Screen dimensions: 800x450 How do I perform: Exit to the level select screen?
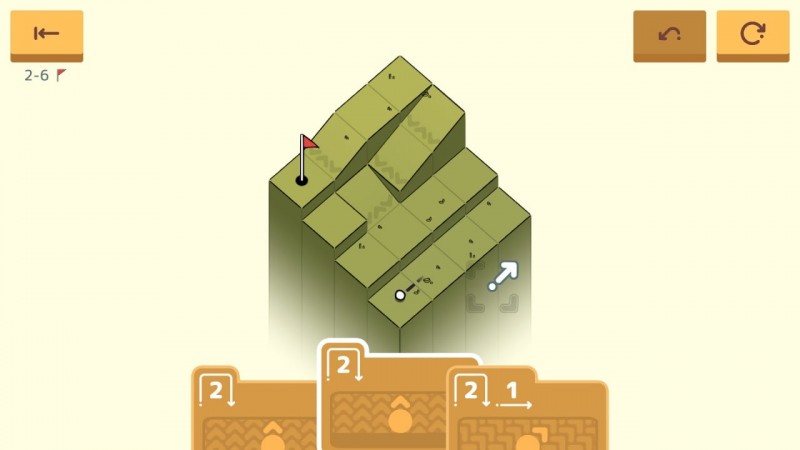46,35
